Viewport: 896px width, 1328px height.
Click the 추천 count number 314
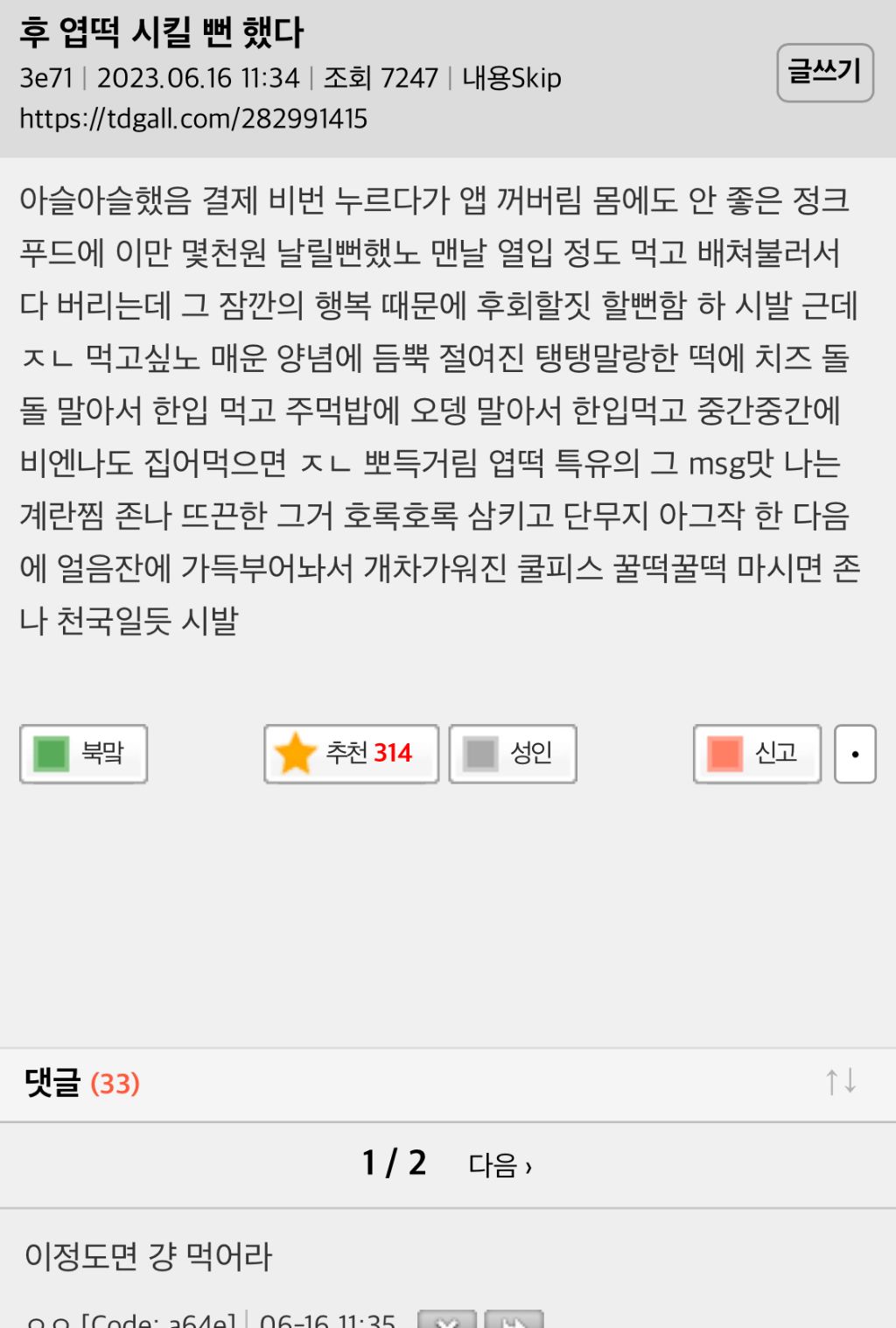[x=392, y=754]
